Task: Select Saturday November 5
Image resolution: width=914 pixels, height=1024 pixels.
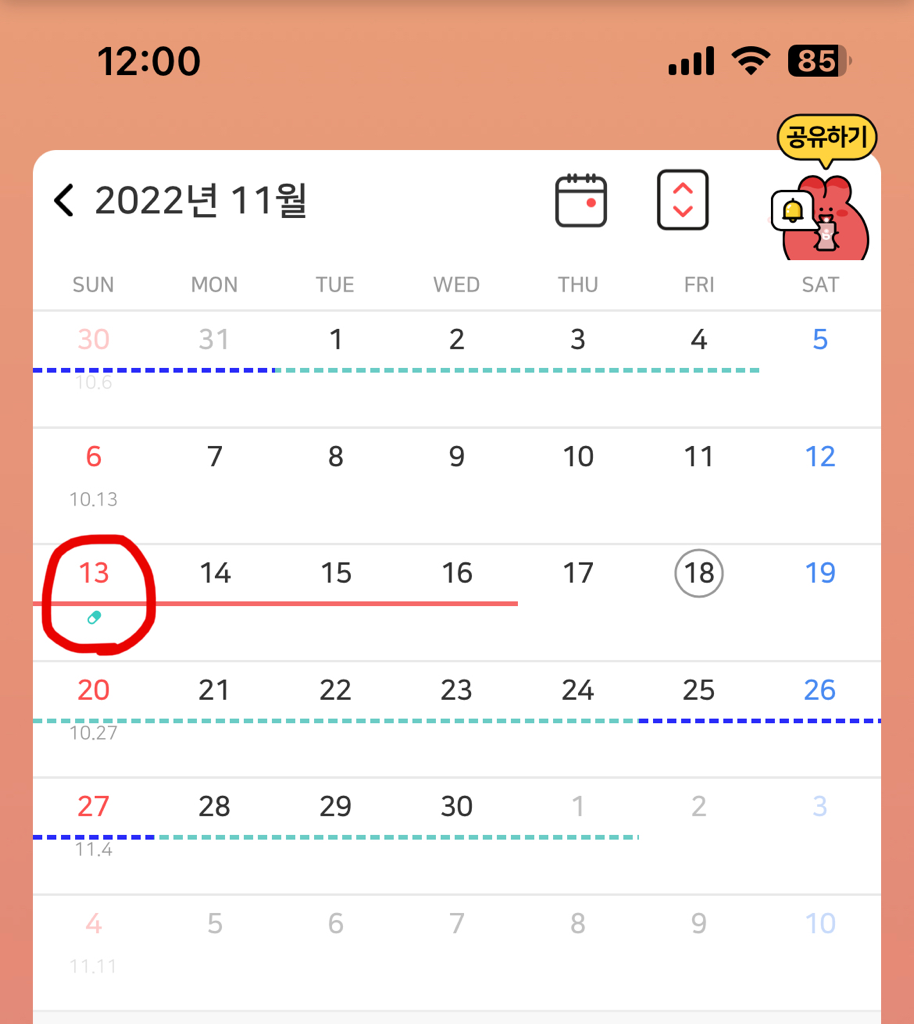Action: coord(820,340)
